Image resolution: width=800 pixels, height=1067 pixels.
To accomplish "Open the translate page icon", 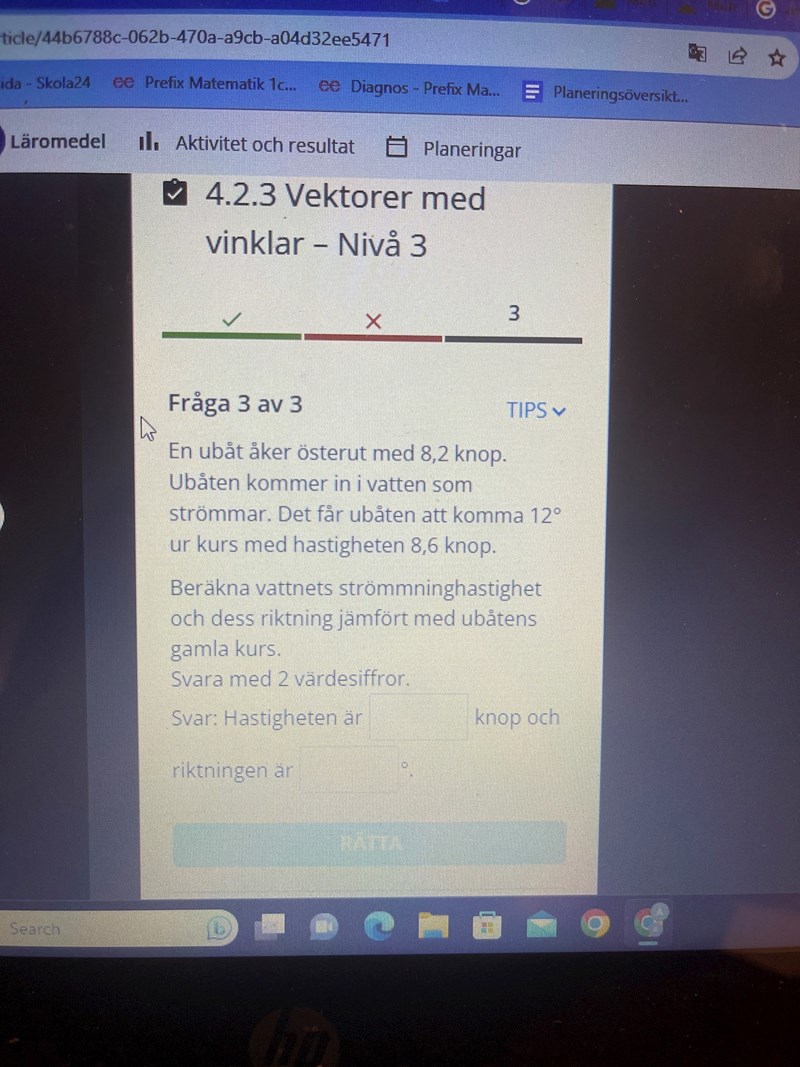I will pos(697,52).
